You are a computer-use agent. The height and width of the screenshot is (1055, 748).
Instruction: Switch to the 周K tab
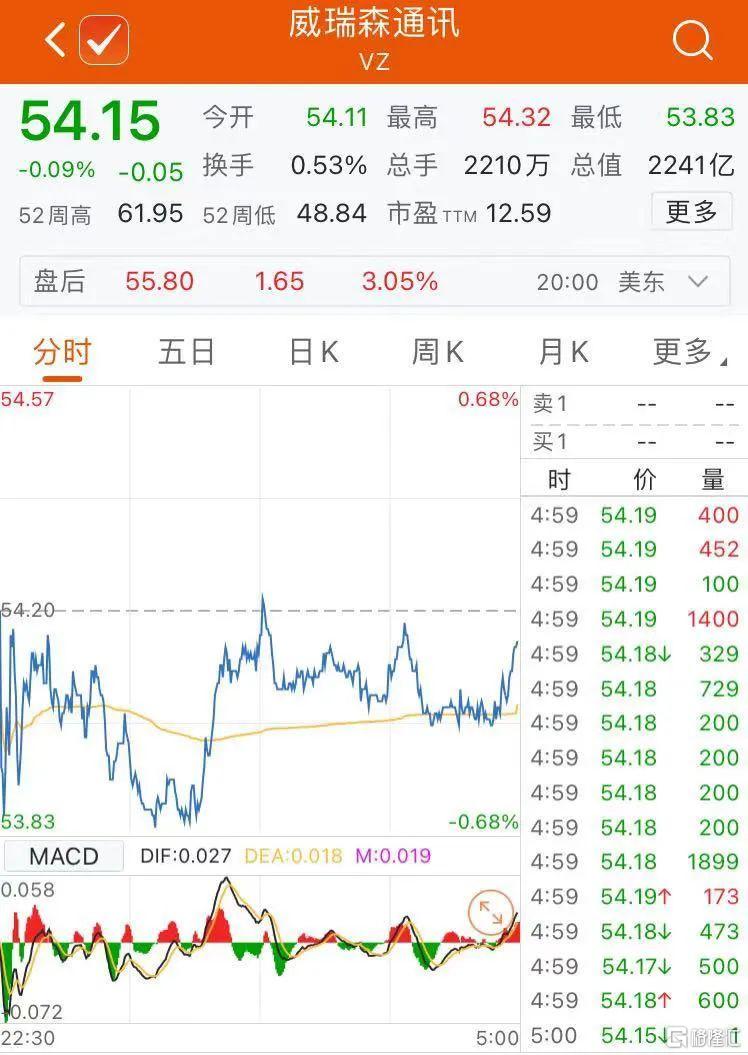click(438, 352)
